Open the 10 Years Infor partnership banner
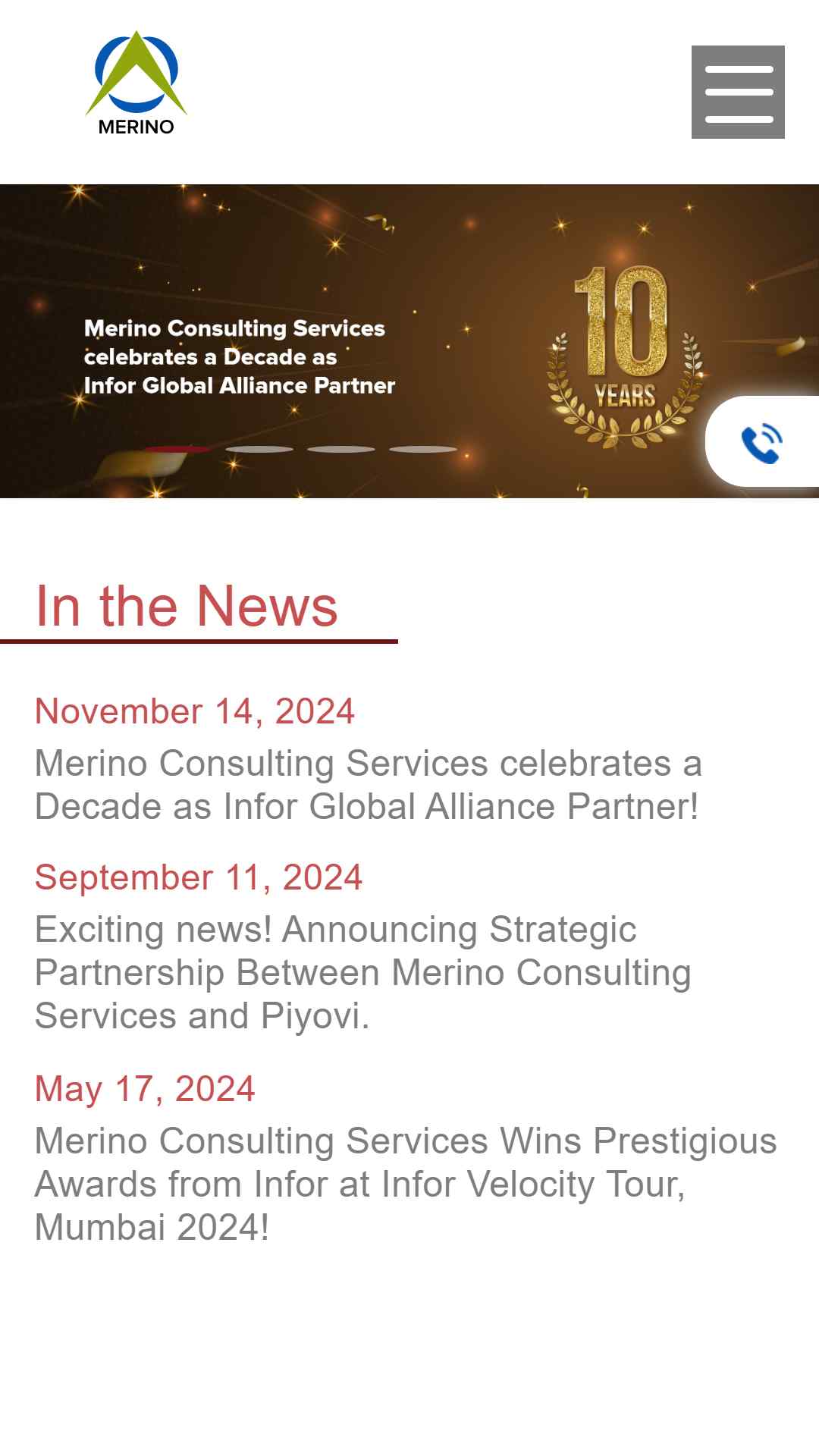Screen dimensions: 819x1456 (x=409, y=341)
